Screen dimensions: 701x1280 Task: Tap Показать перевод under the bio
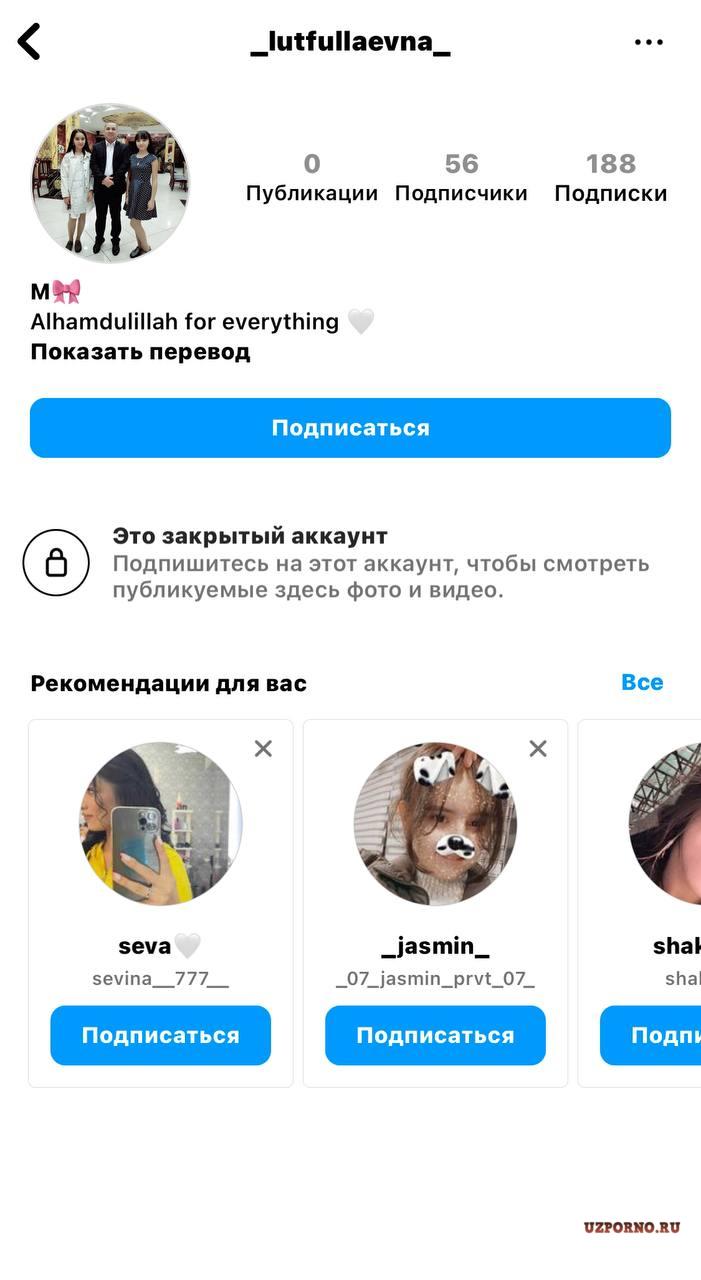(x=140, y=352)
